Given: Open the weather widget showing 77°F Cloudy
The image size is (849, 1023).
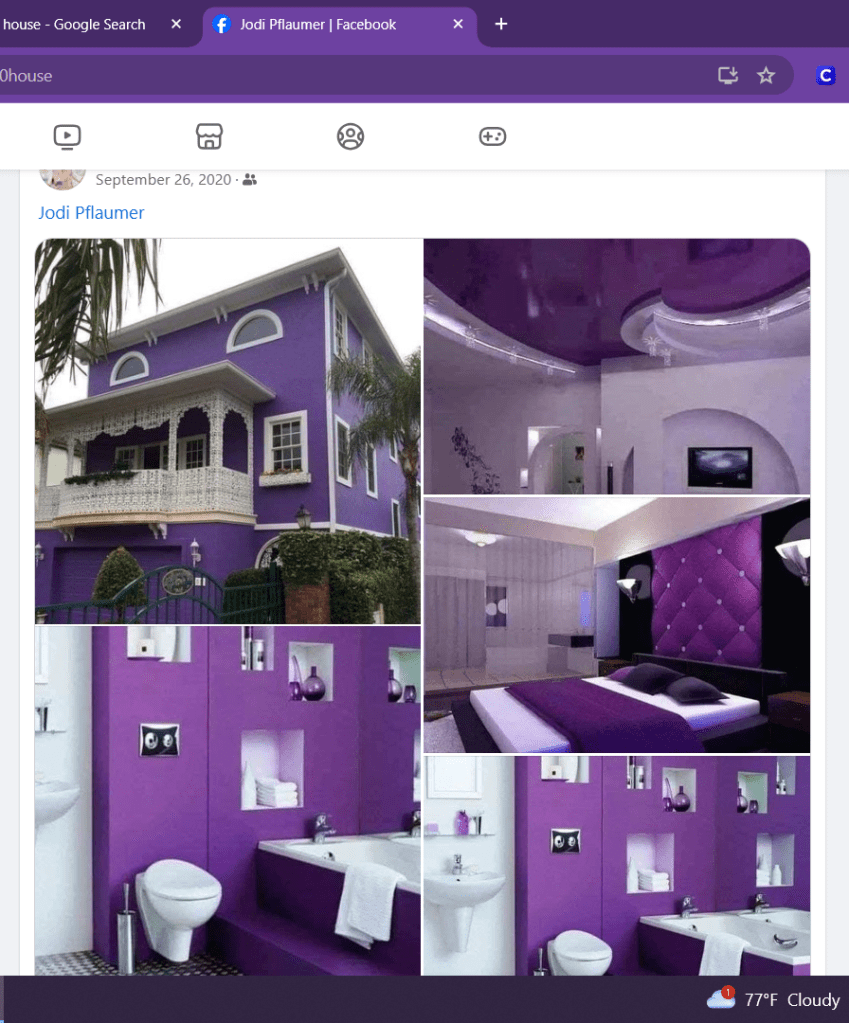Looking at the screenshot, I should 773,999.
